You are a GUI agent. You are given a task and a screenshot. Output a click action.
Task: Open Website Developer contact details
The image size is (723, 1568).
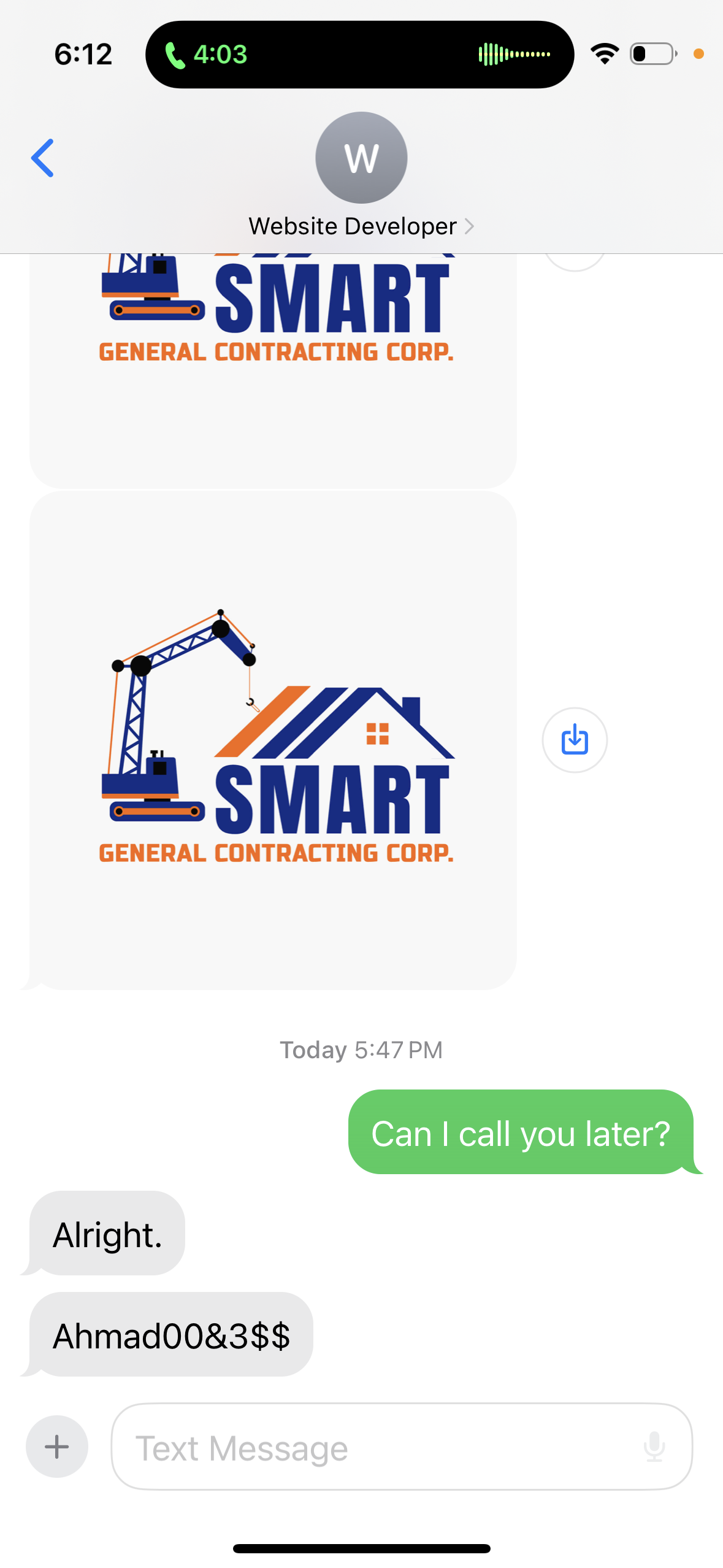pos(361,226)
